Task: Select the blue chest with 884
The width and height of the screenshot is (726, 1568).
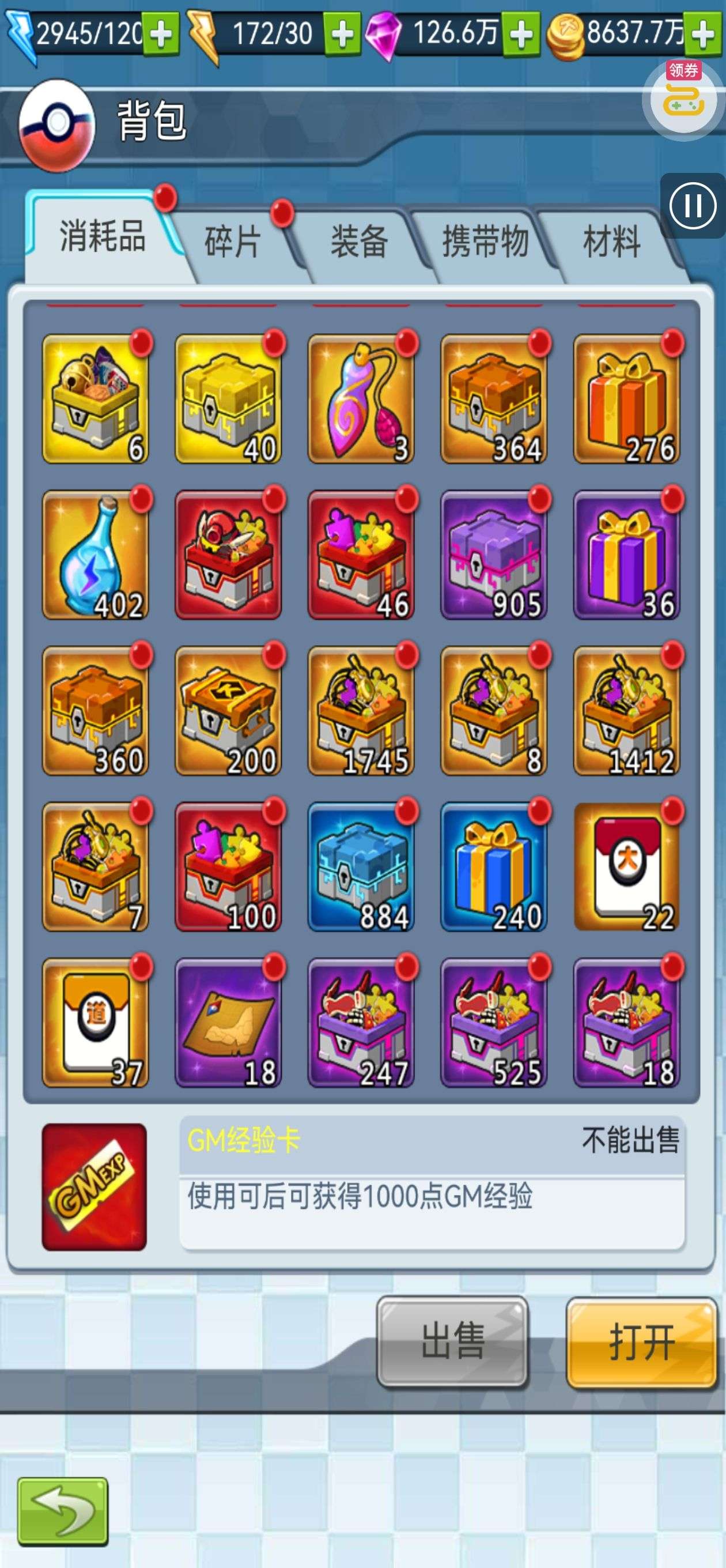Action: pyautogui.click(x=361, y=866)
